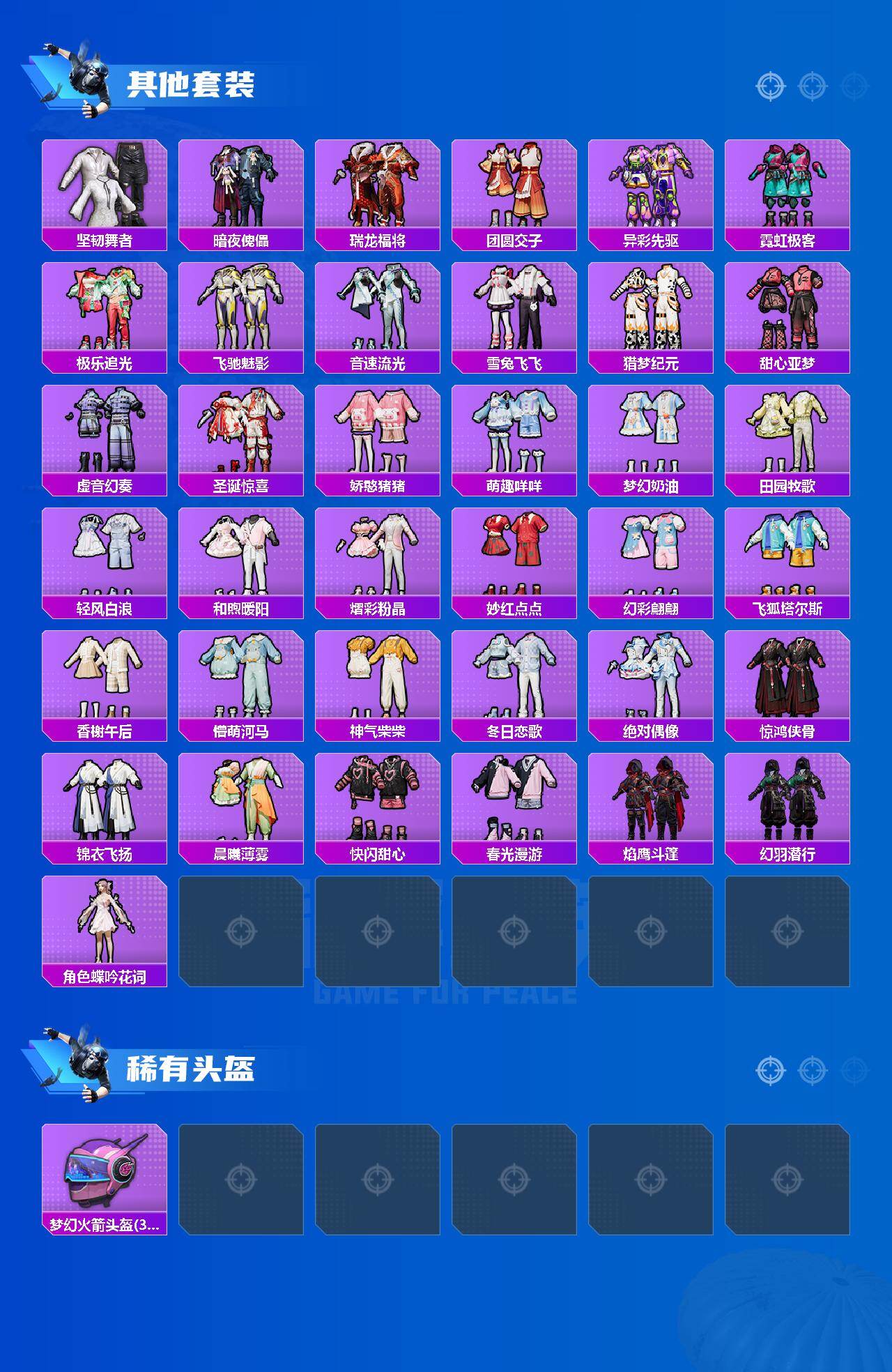Click the 霓虹极客 neon outfit

790,188
